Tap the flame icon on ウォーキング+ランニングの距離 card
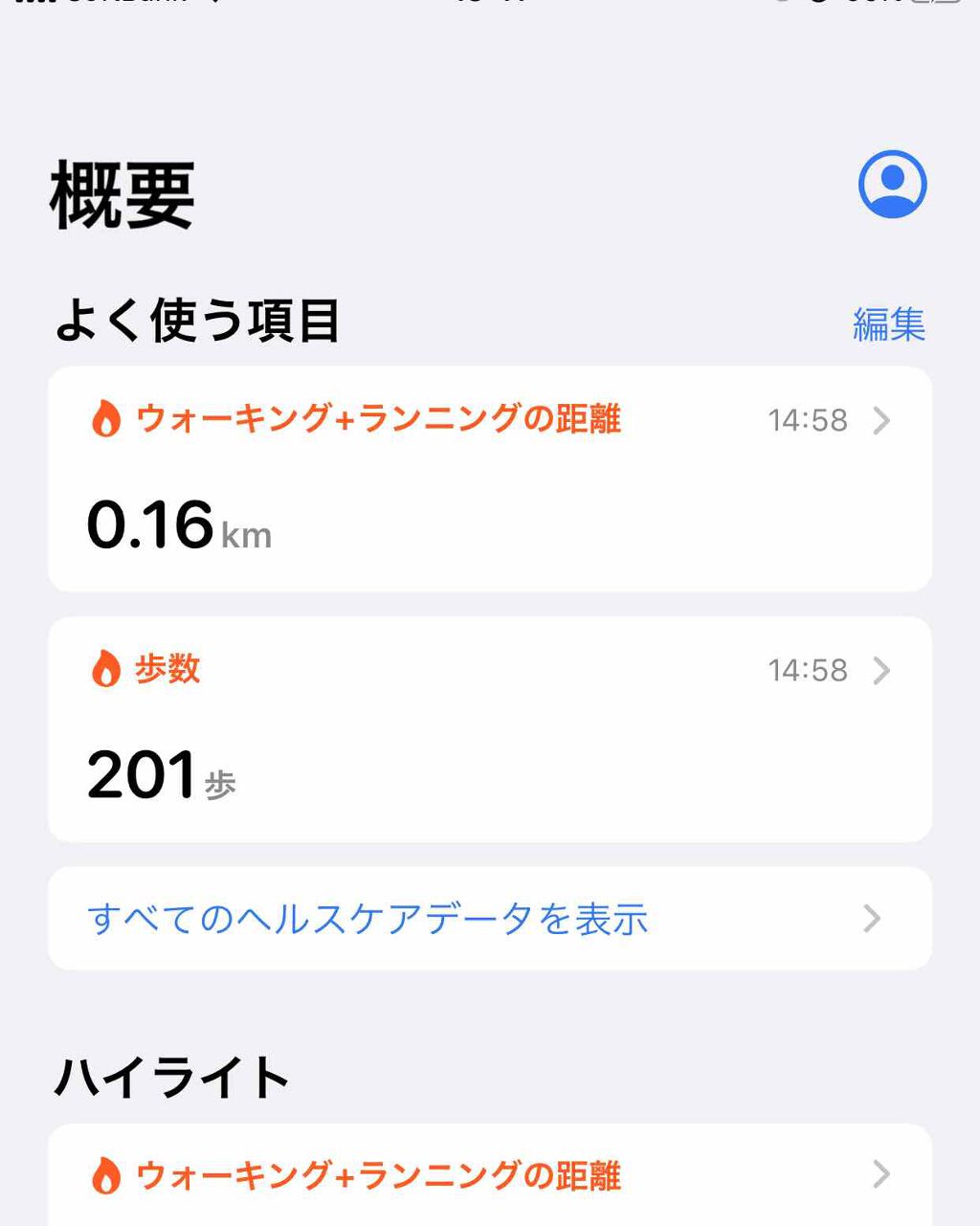This screenshot has height=1226, width=980. pyautogui.click(x=105, y=419)
